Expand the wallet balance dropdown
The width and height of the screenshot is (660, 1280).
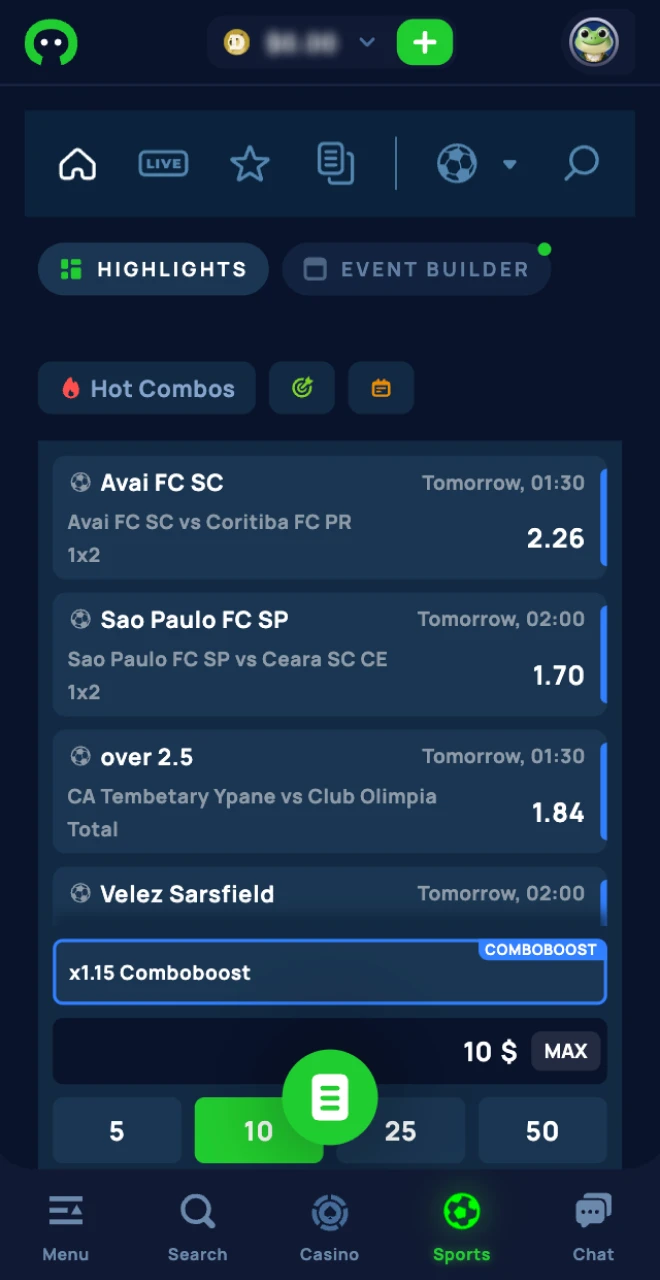366,43
